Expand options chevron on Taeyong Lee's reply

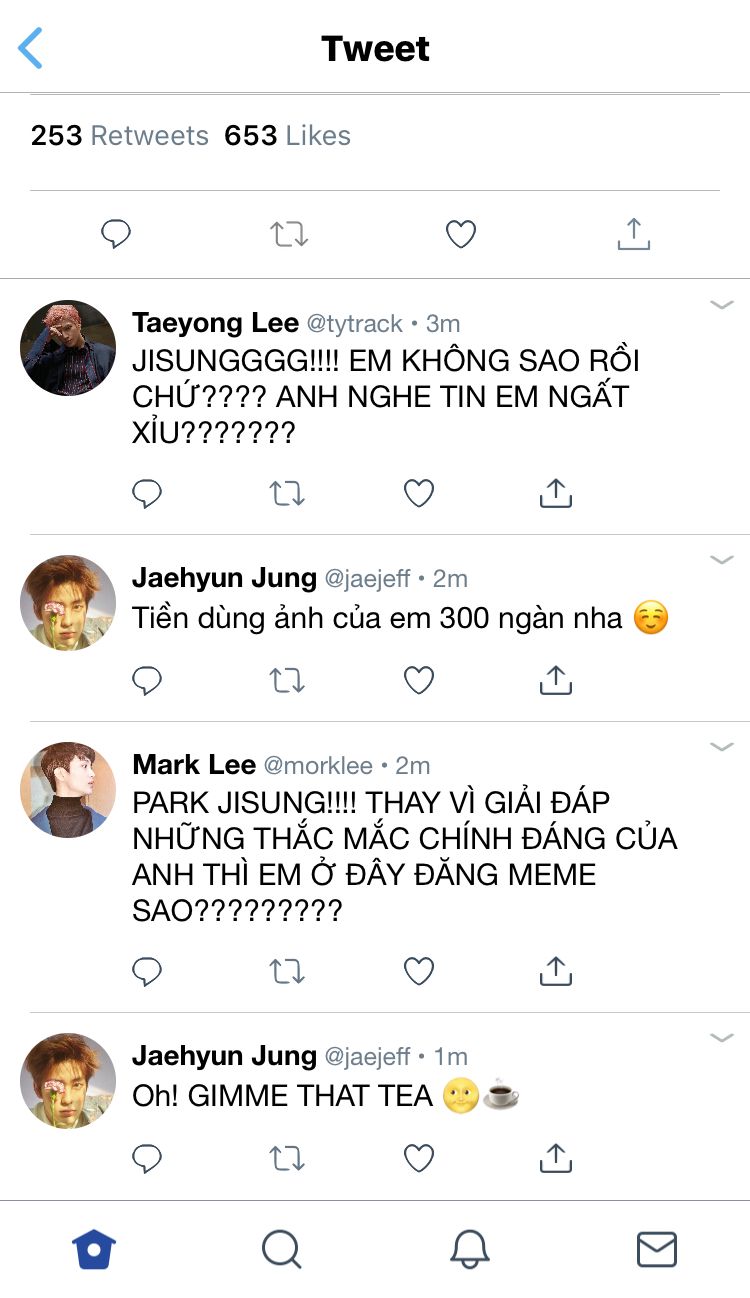(x=721, y=305)
